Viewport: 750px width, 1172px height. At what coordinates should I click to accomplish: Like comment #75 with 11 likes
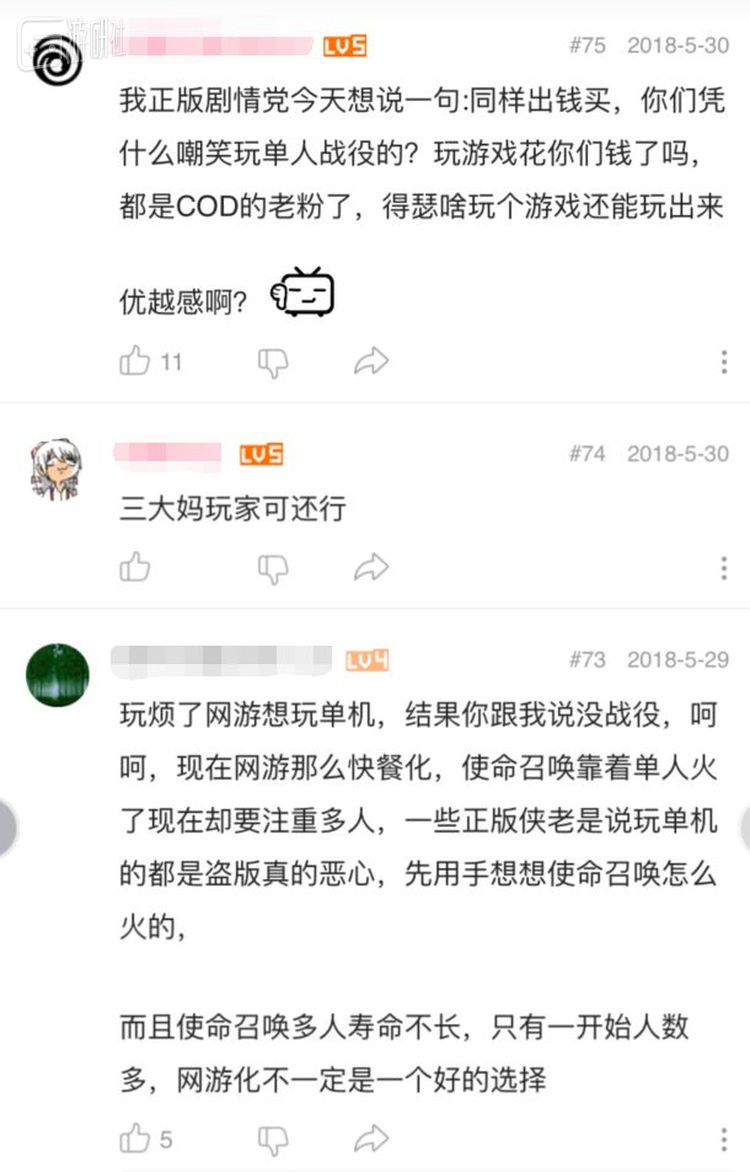[135, 361]
